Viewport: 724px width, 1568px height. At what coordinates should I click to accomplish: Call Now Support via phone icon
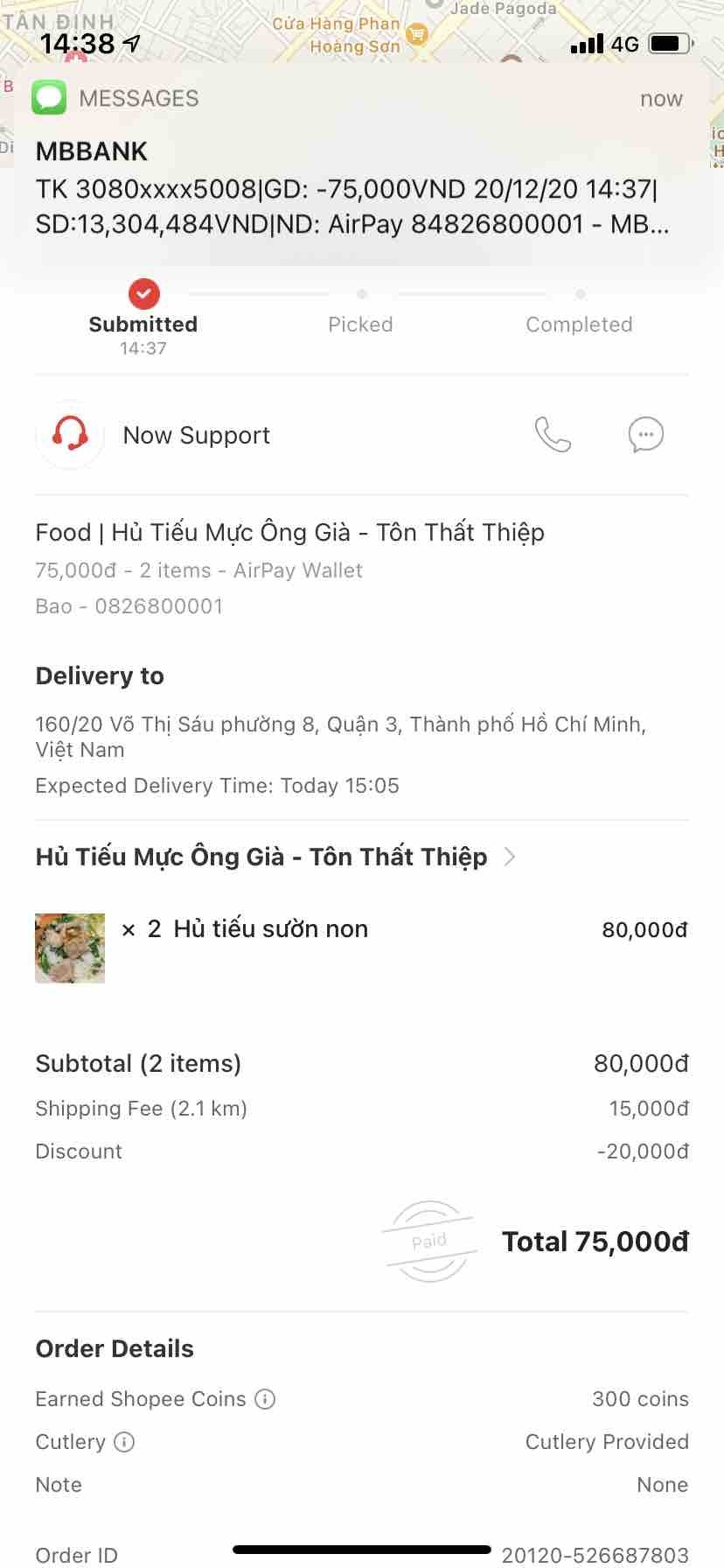click(553, 435)
